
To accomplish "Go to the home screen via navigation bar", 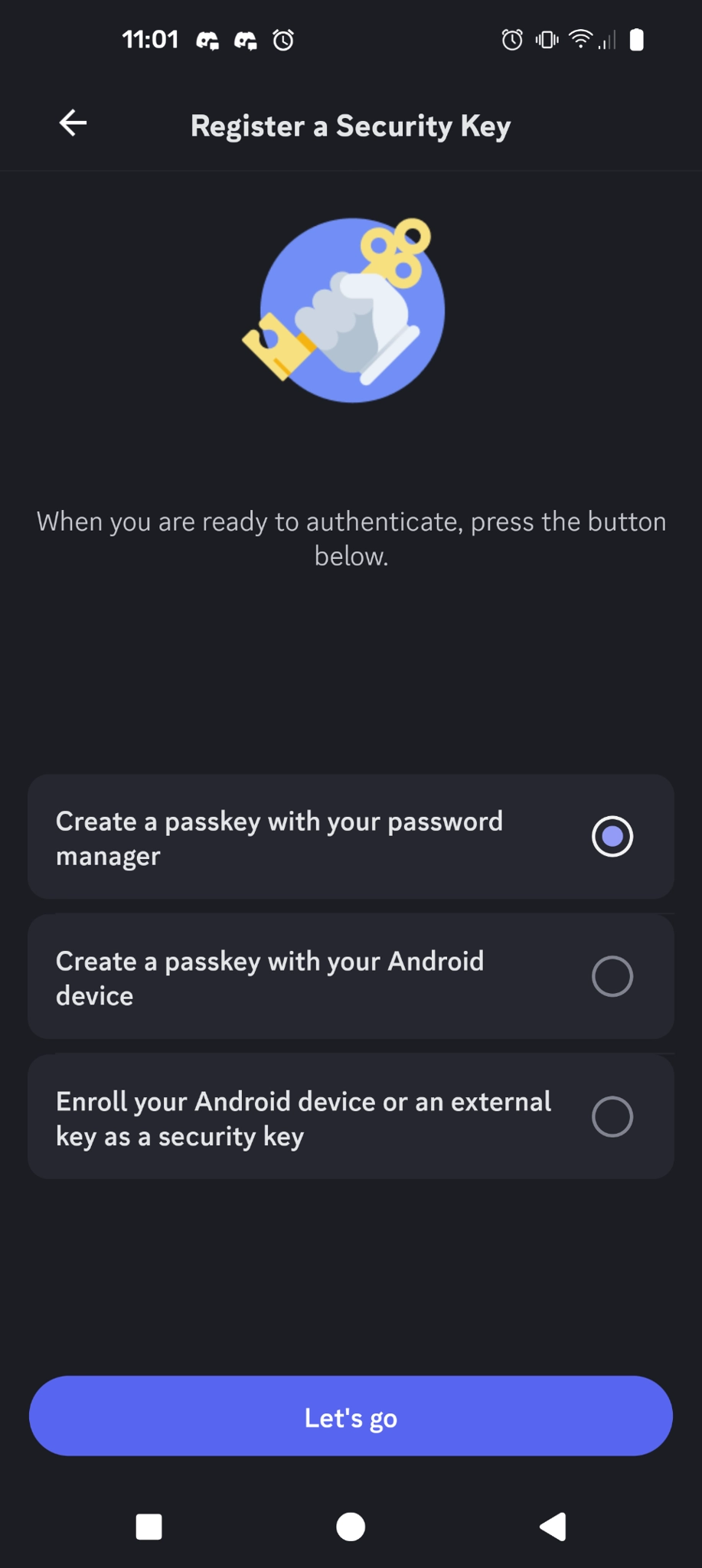I will point(351,1527).
